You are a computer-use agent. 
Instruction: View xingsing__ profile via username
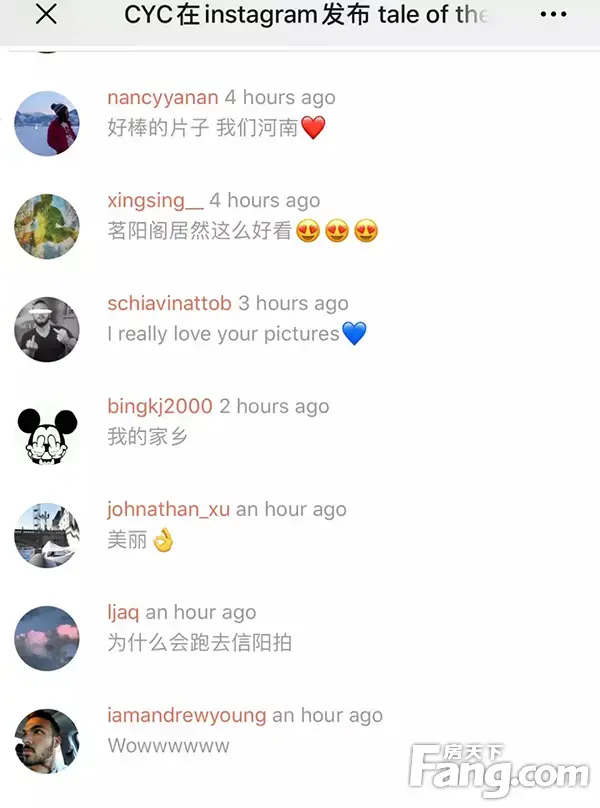click(x=155, y=201)
